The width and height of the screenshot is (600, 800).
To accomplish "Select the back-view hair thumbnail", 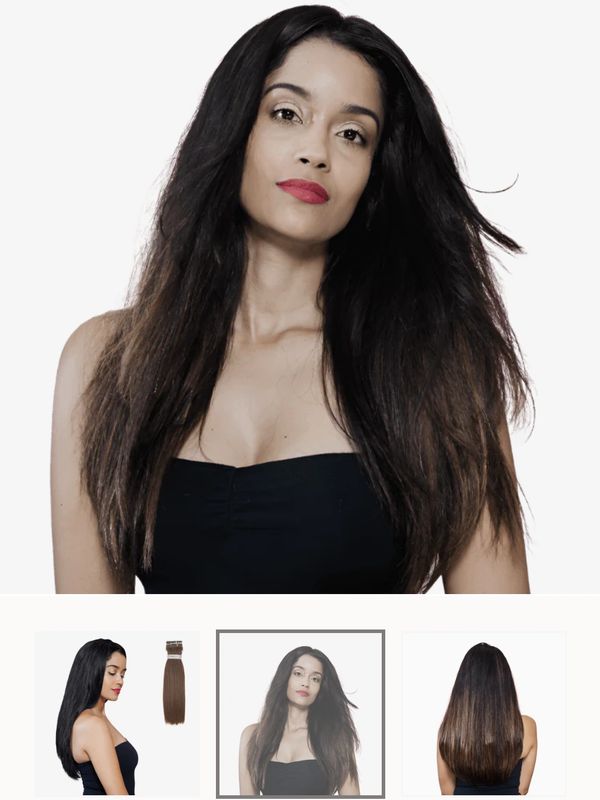I will [483, 713].
